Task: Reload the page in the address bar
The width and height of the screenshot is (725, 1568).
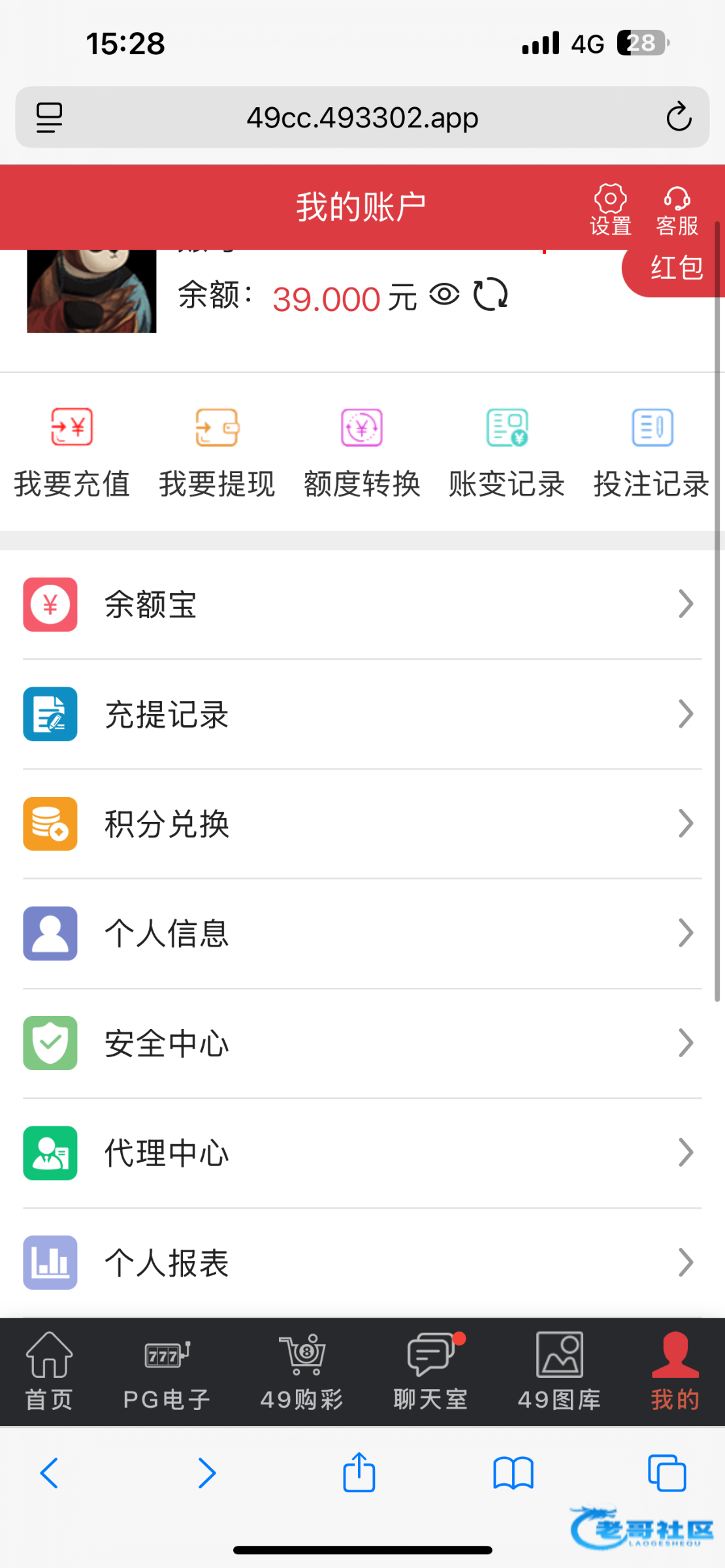Action: click(679, 118)
